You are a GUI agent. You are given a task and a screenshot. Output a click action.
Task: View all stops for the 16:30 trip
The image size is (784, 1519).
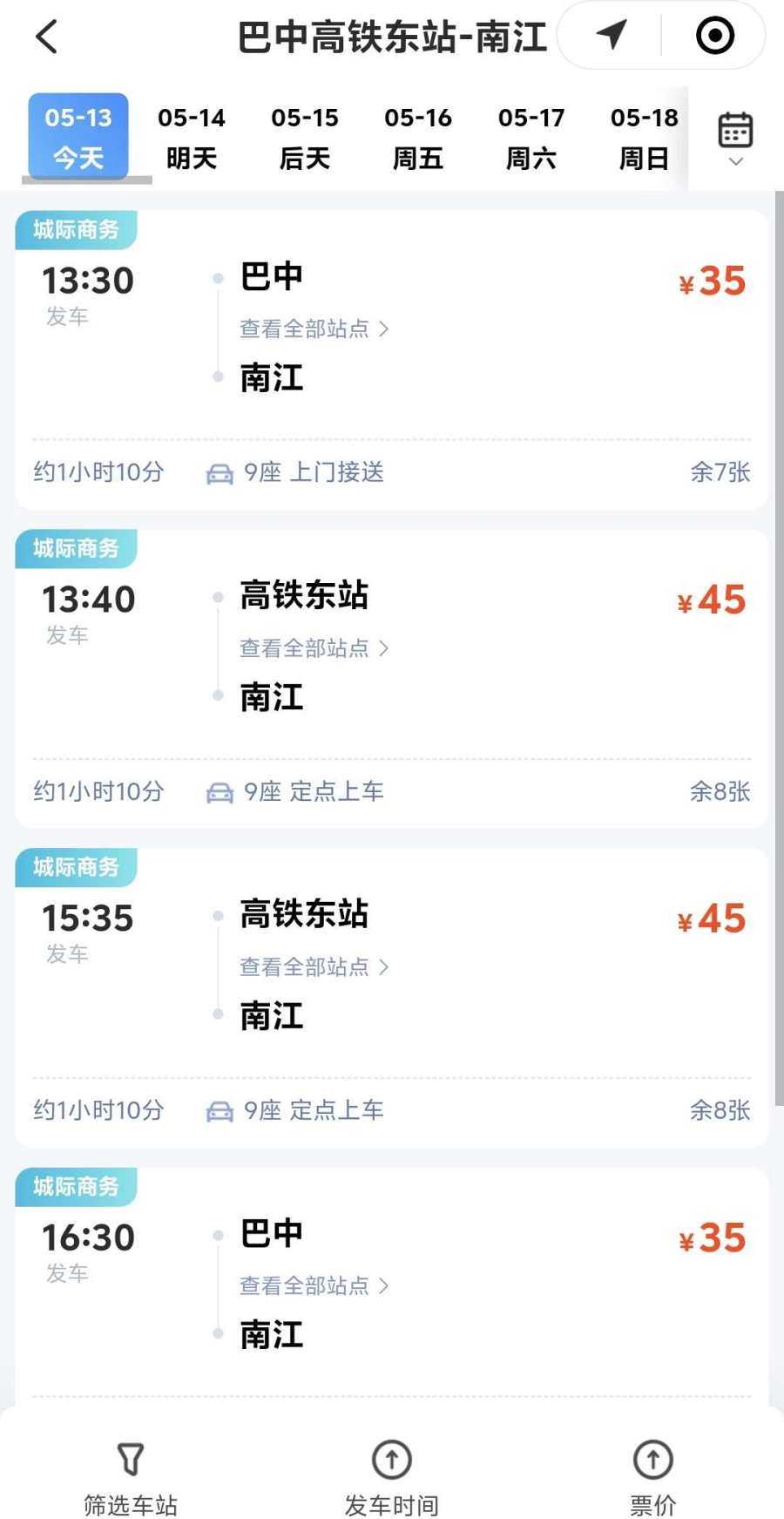coord(314,1285)
